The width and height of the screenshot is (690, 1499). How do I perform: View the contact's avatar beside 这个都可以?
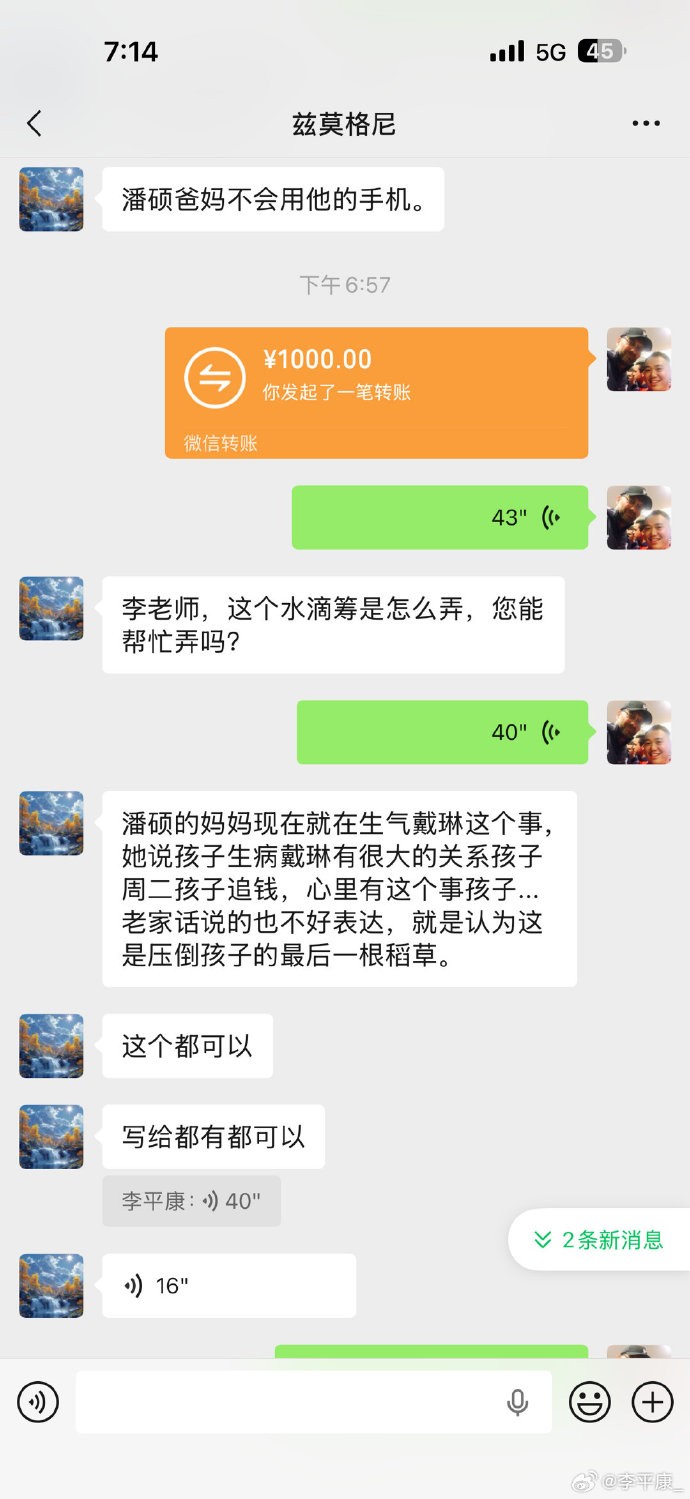51,1046
